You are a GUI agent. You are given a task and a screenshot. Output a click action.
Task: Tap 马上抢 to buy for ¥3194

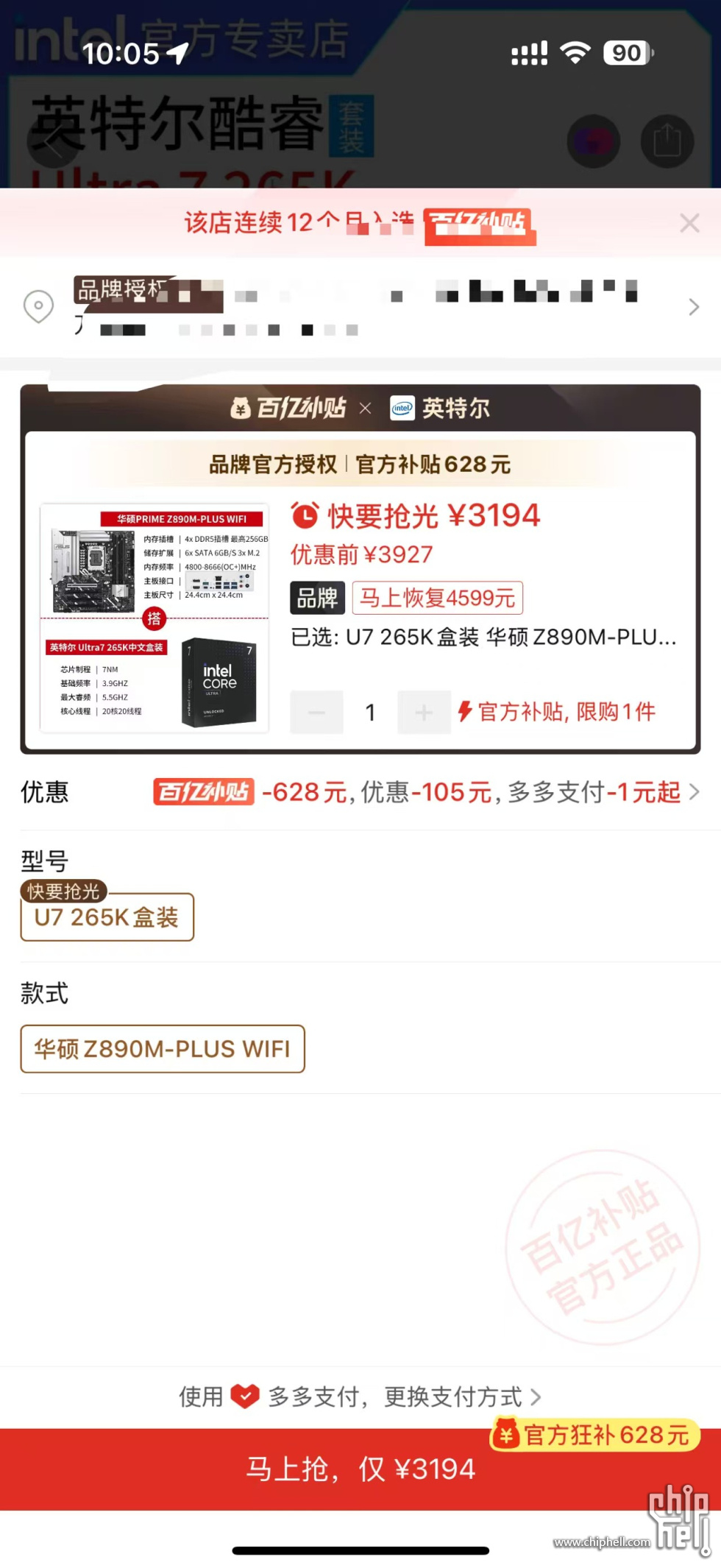(x=360, y=1469)
